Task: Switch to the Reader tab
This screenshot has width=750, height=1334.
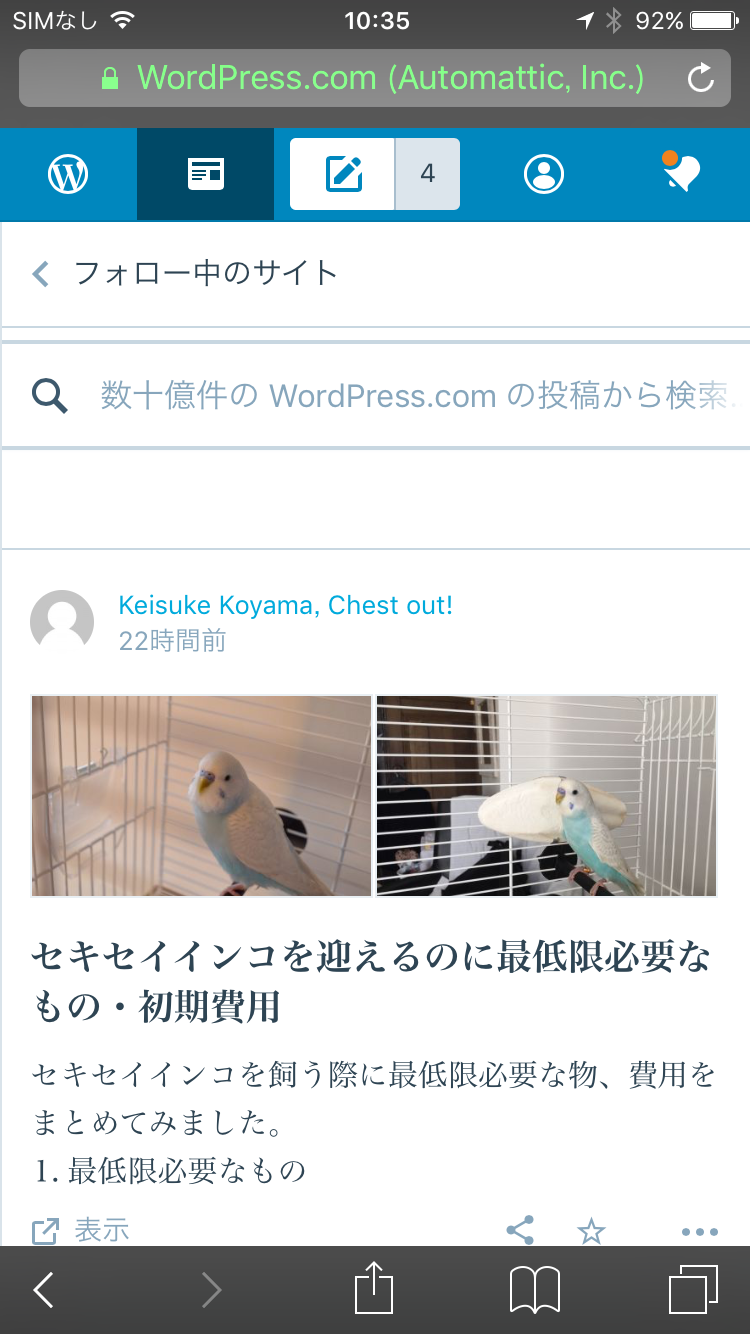Action: pos(205,175)
